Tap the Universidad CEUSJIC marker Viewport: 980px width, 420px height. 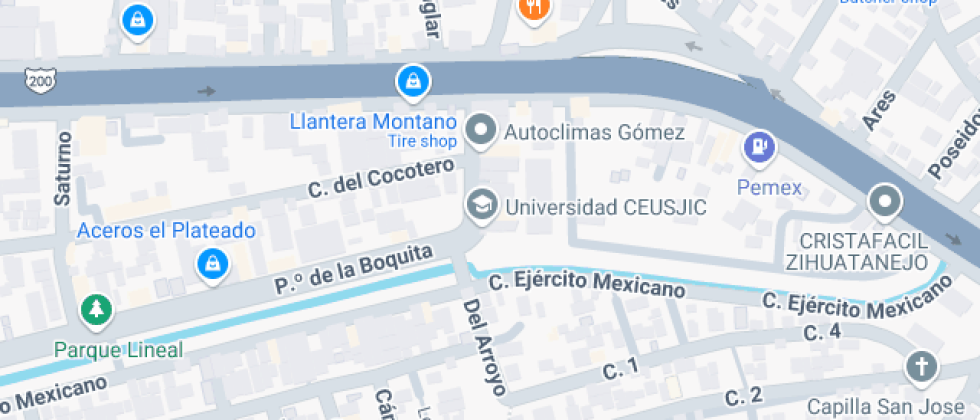(x=482, y=205)
